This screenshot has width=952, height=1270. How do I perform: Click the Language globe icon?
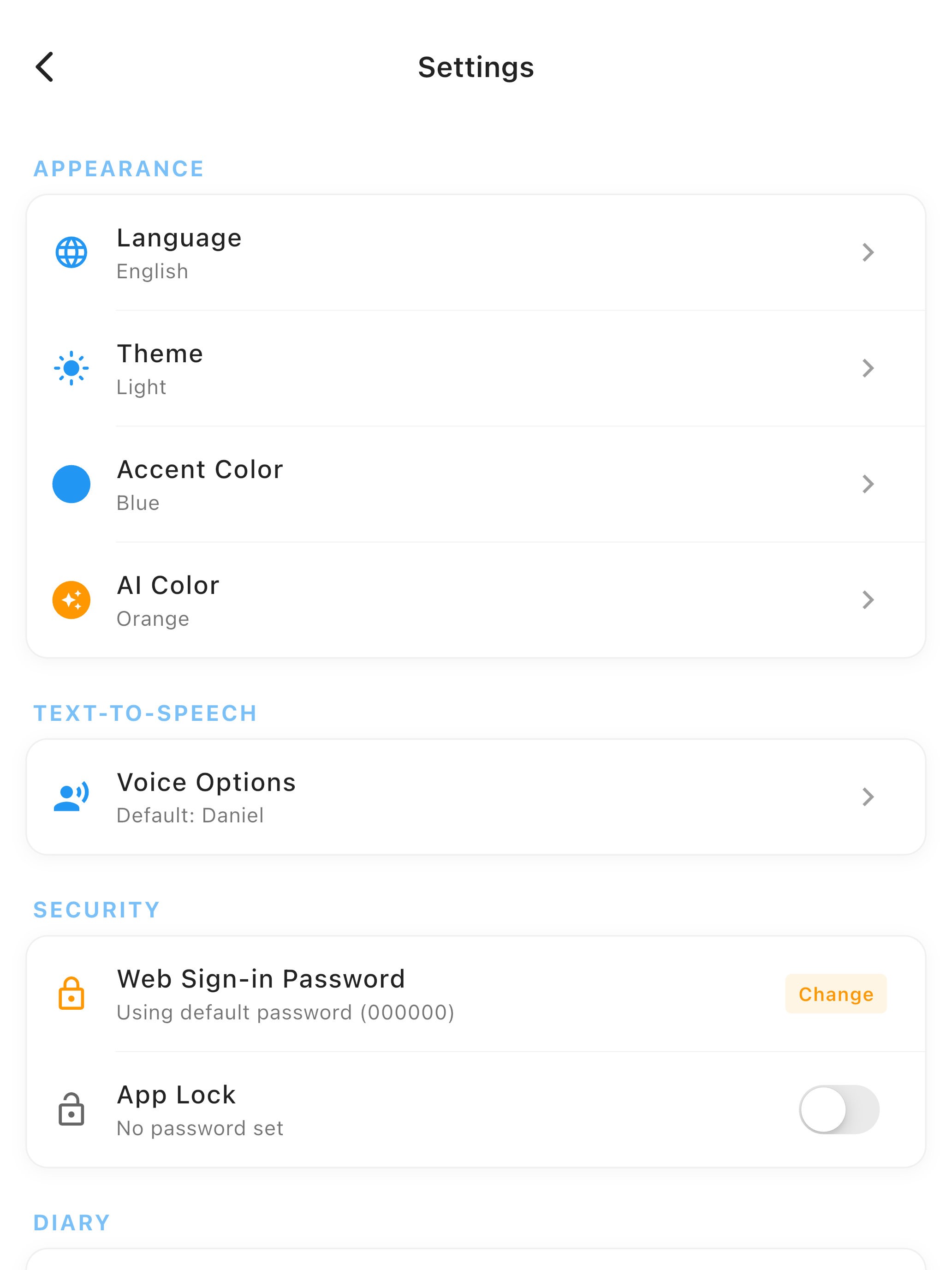point(71,252)
